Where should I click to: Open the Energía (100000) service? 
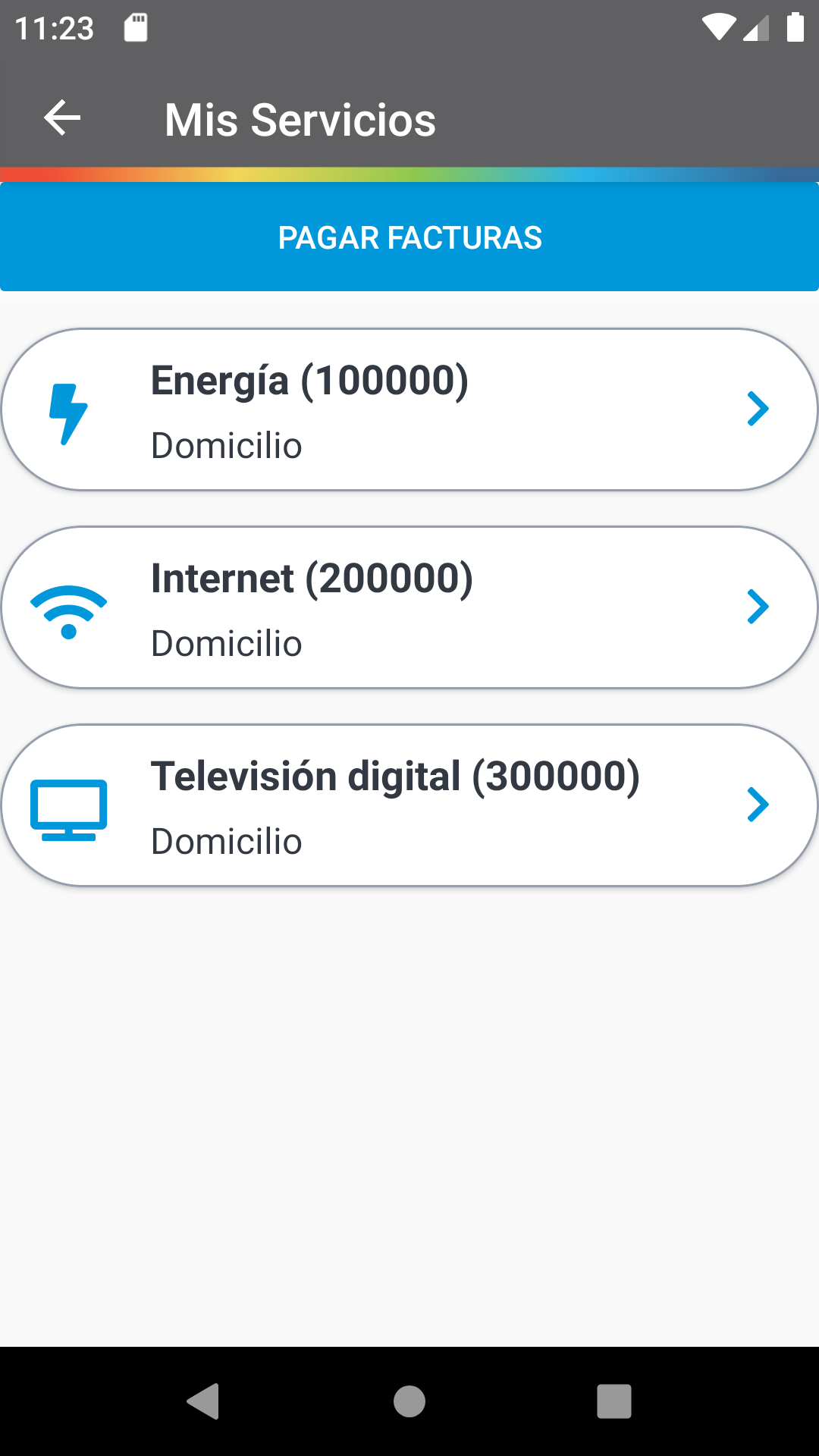click(409, 410)
